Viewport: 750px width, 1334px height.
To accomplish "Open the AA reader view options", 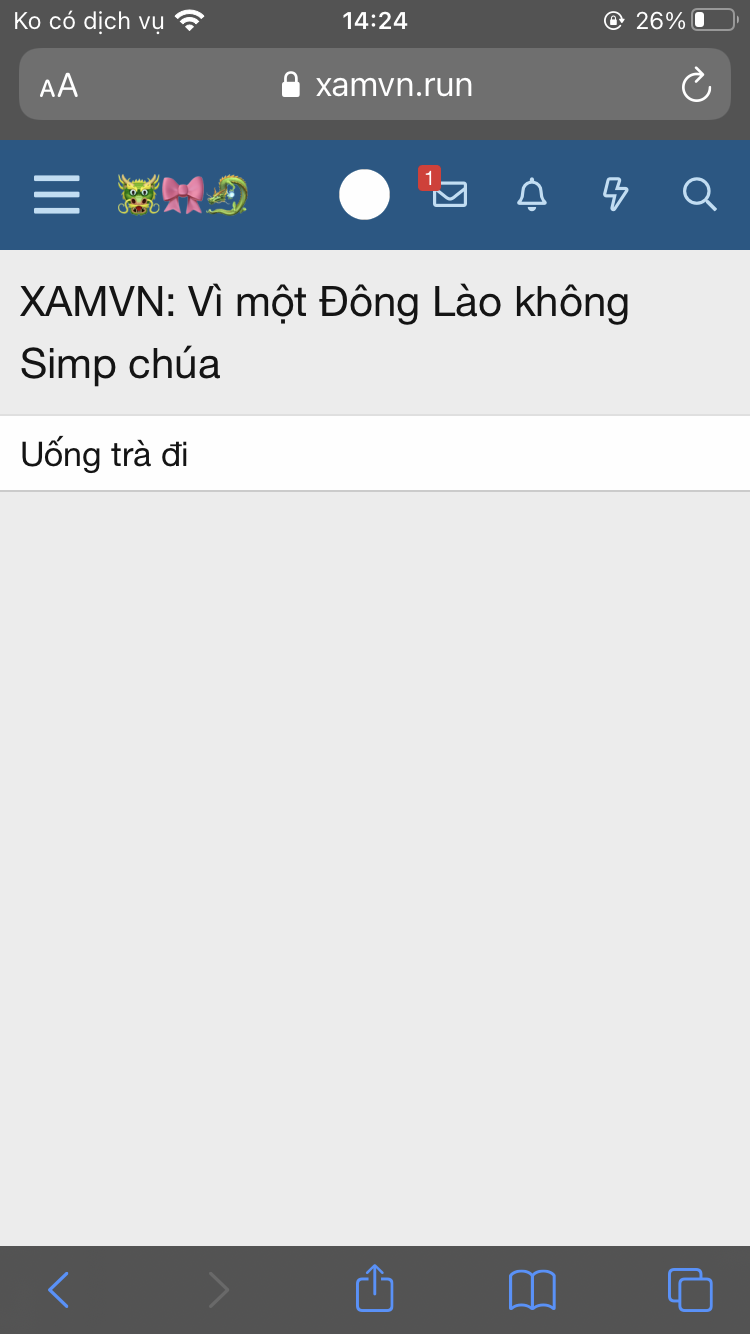I will [59, 86].
